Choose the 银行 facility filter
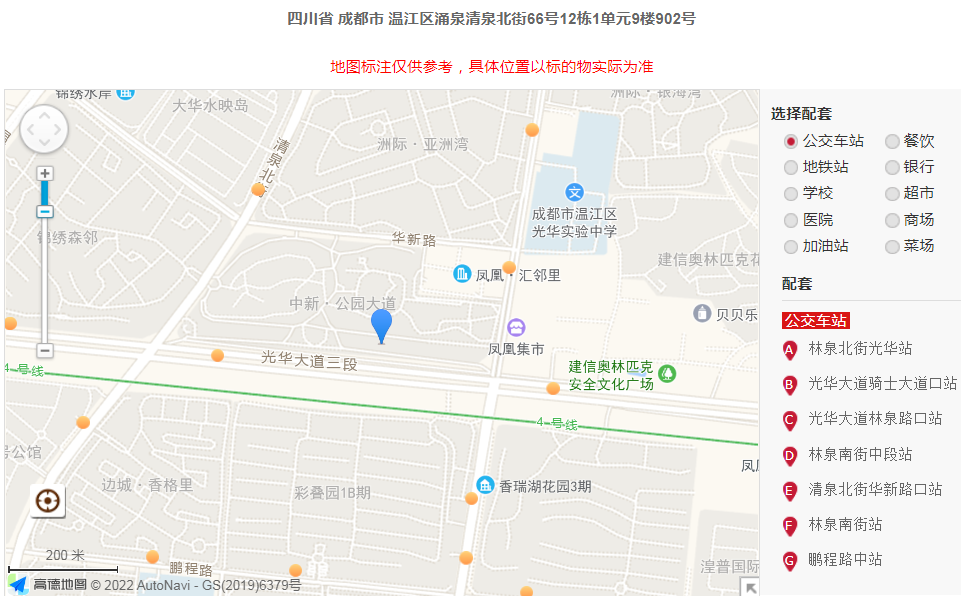 892,168
